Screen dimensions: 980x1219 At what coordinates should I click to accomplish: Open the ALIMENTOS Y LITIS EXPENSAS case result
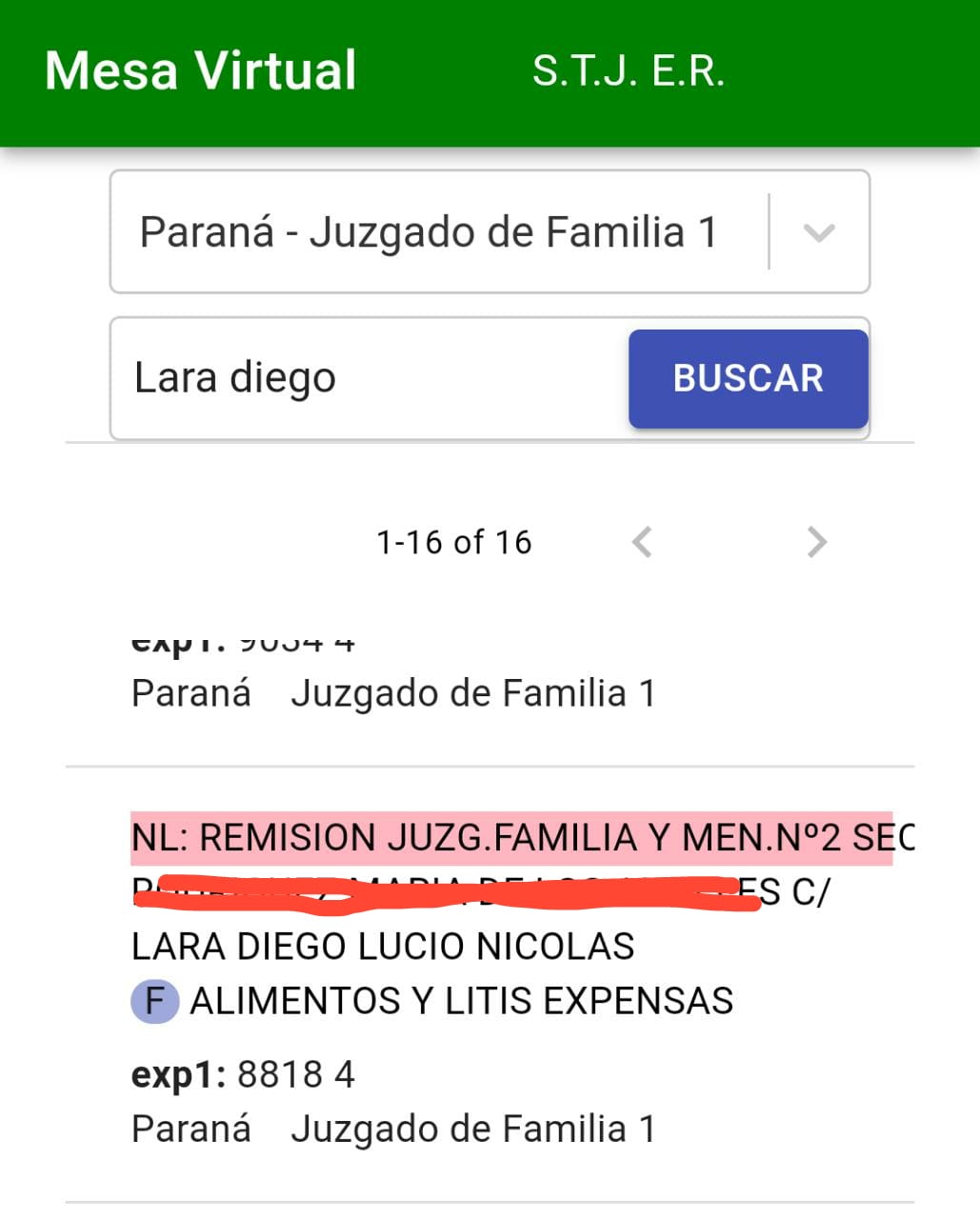(x=461, y=1000)
